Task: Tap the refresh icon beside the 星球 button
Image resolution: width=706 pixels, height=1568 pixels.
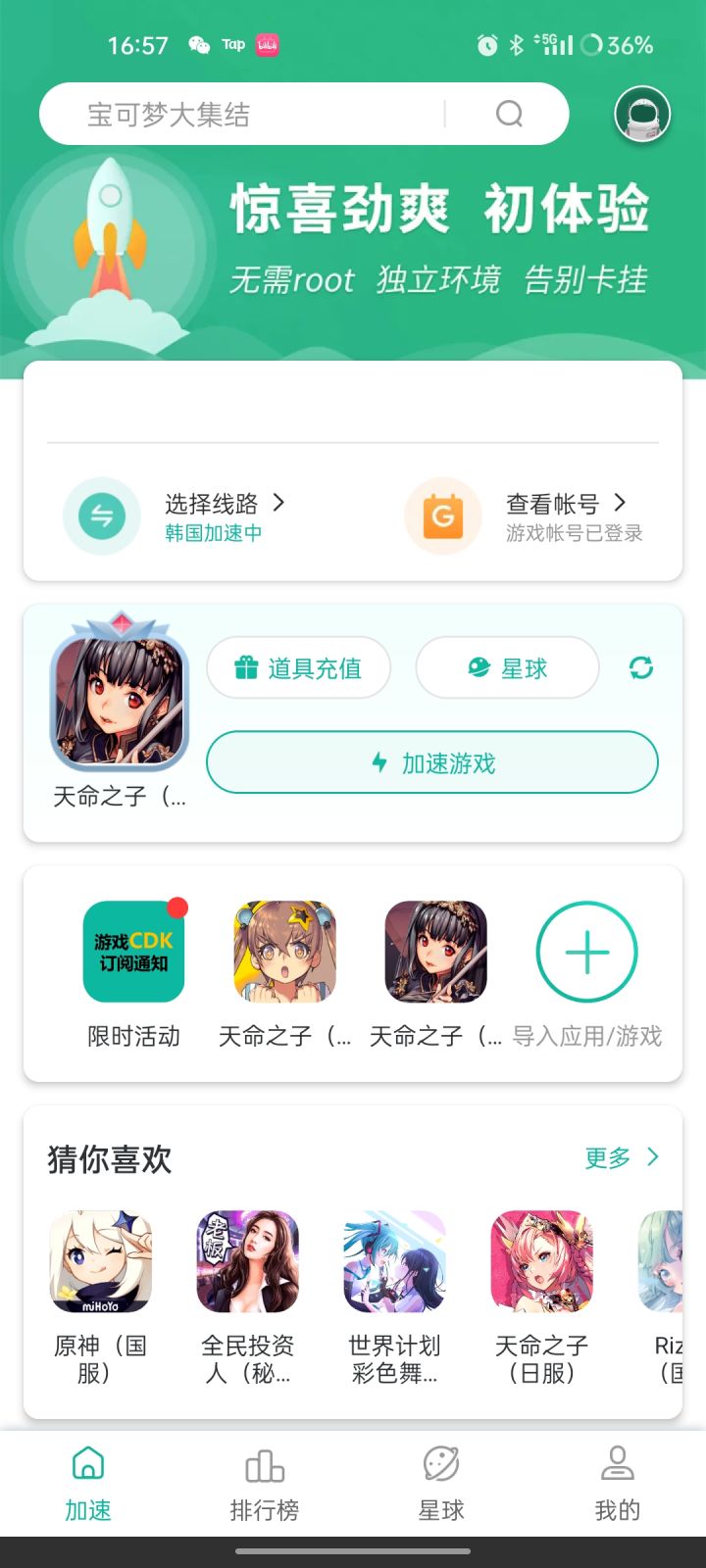Action: coord(639,667)
